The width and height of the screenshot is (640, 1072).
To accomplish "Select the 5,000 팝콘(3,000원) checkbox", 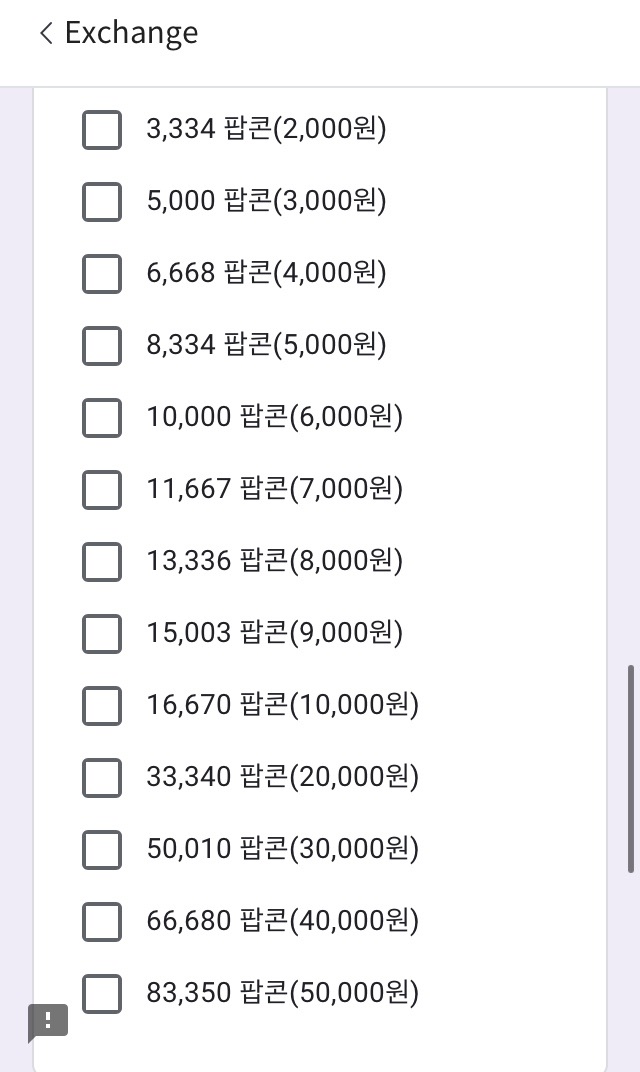I will pyautogui.click(x=102, y=202).
